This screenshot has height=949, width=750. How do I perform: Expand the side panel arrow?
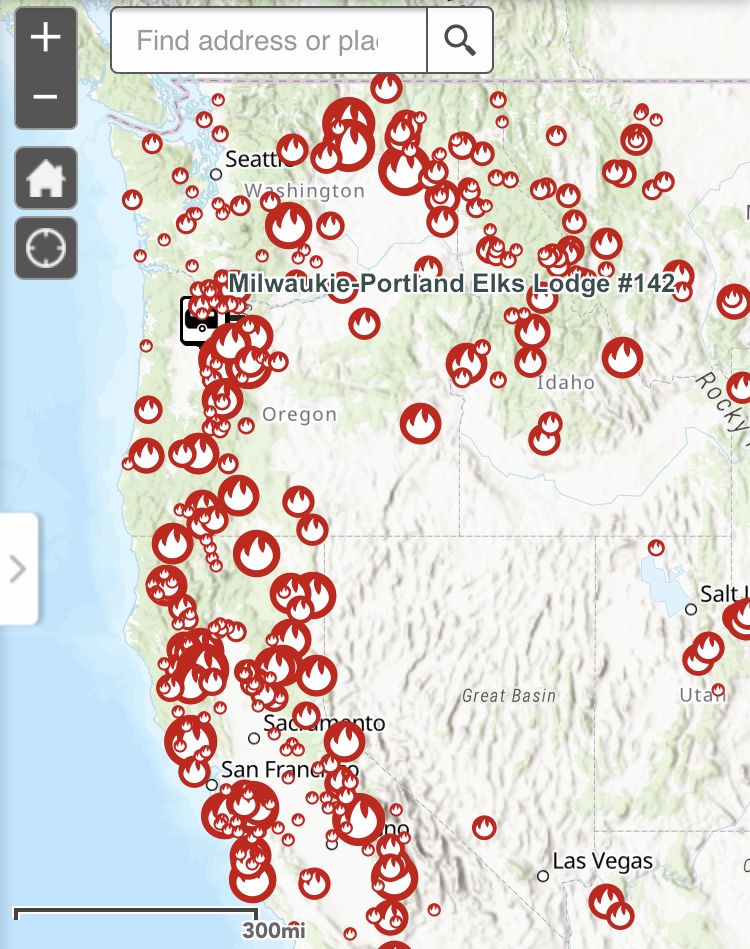[x=18, y=569]
